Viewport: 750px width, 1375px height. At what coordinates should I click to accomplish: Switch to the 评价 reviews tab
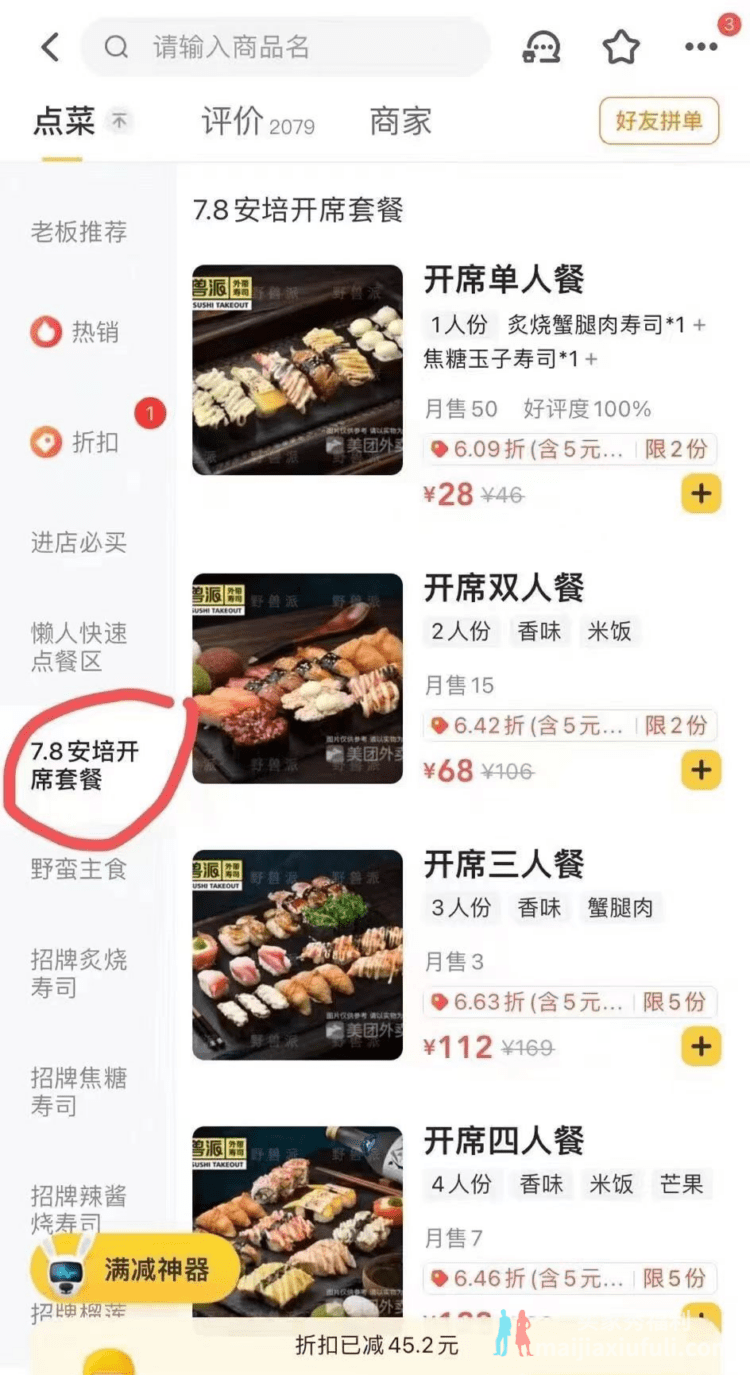[258, 122]
